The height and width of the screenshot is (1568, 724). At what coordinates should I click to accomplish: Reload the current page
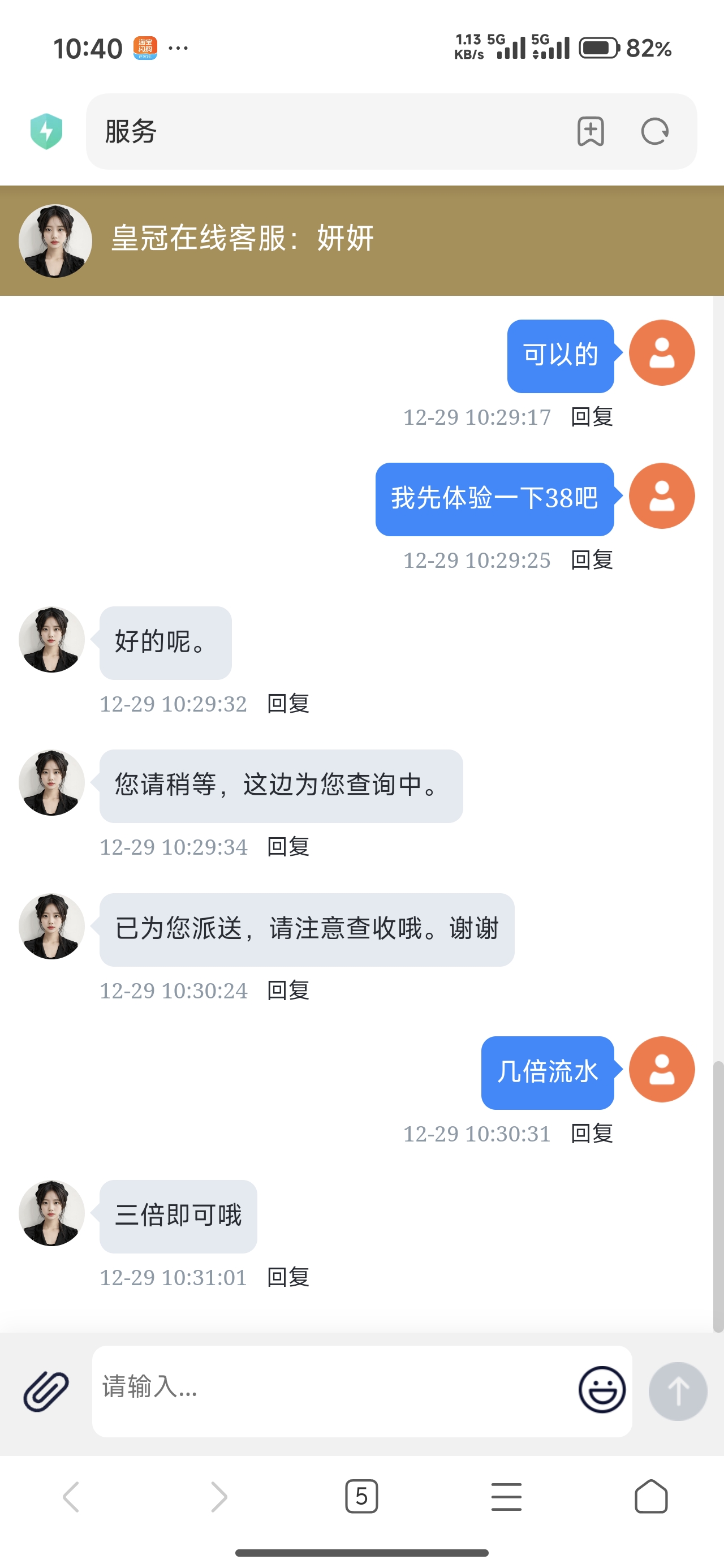point(654,131)
